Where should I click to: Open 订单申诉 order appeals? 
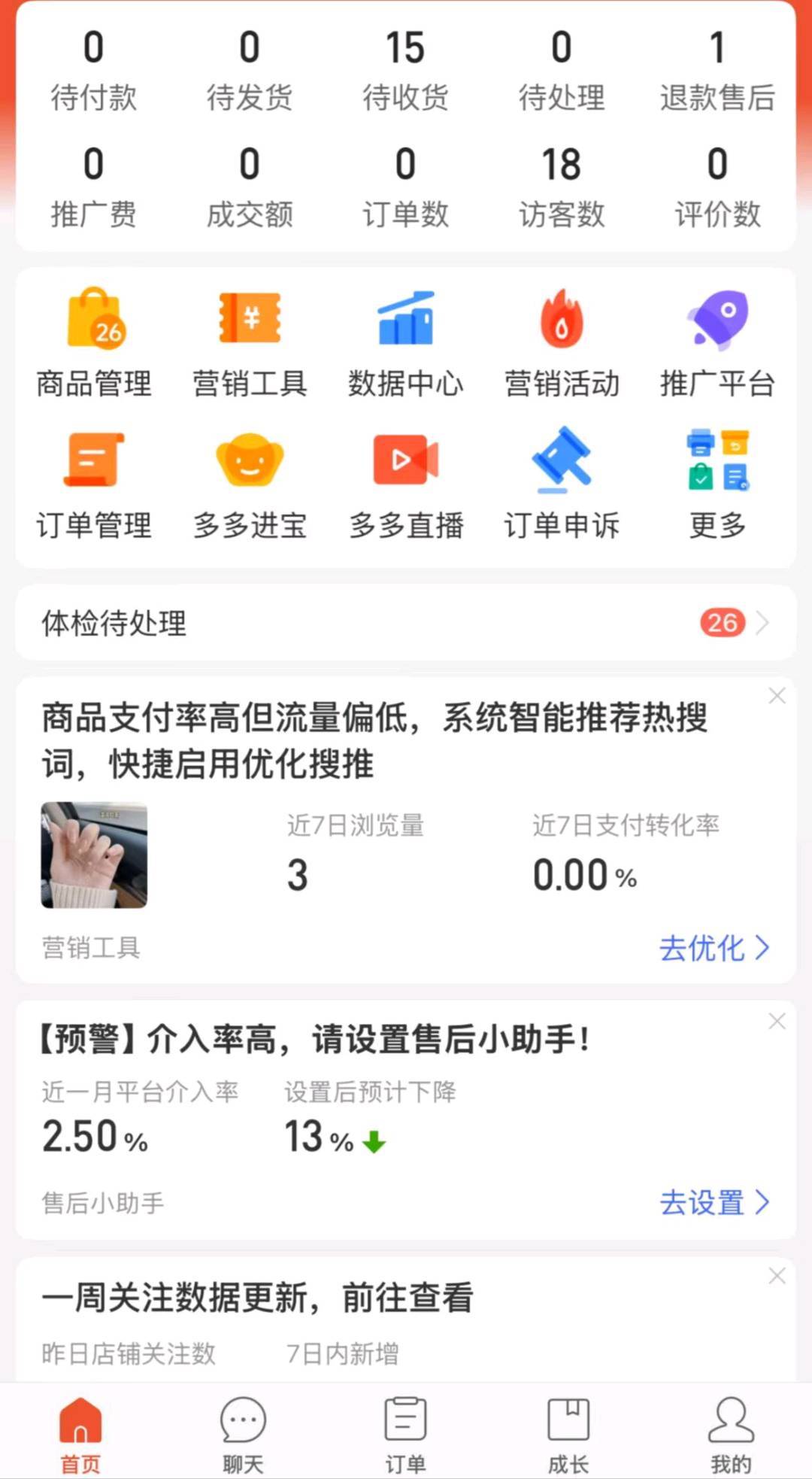pyautogui.click(x=562, y=485)
